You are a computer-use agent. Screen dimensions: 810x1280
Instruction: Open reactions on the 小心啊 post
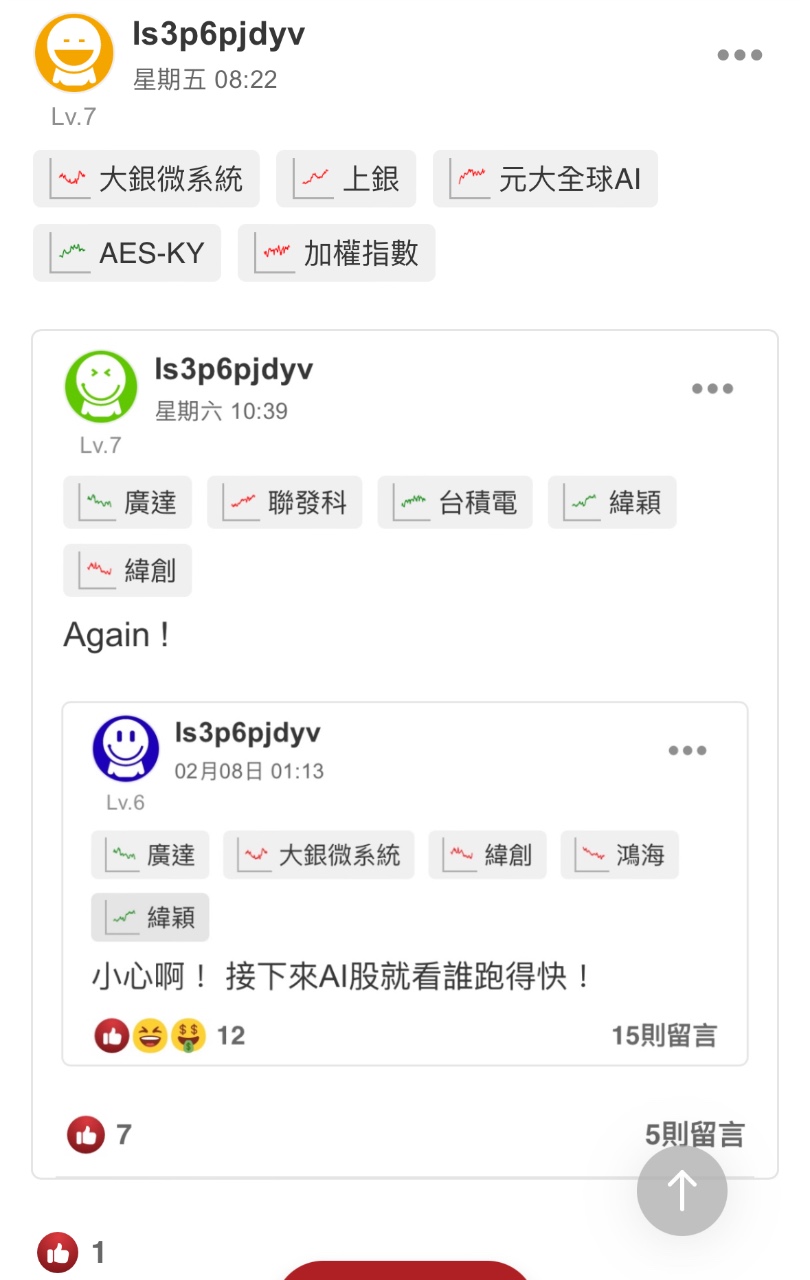point(150,1035)
